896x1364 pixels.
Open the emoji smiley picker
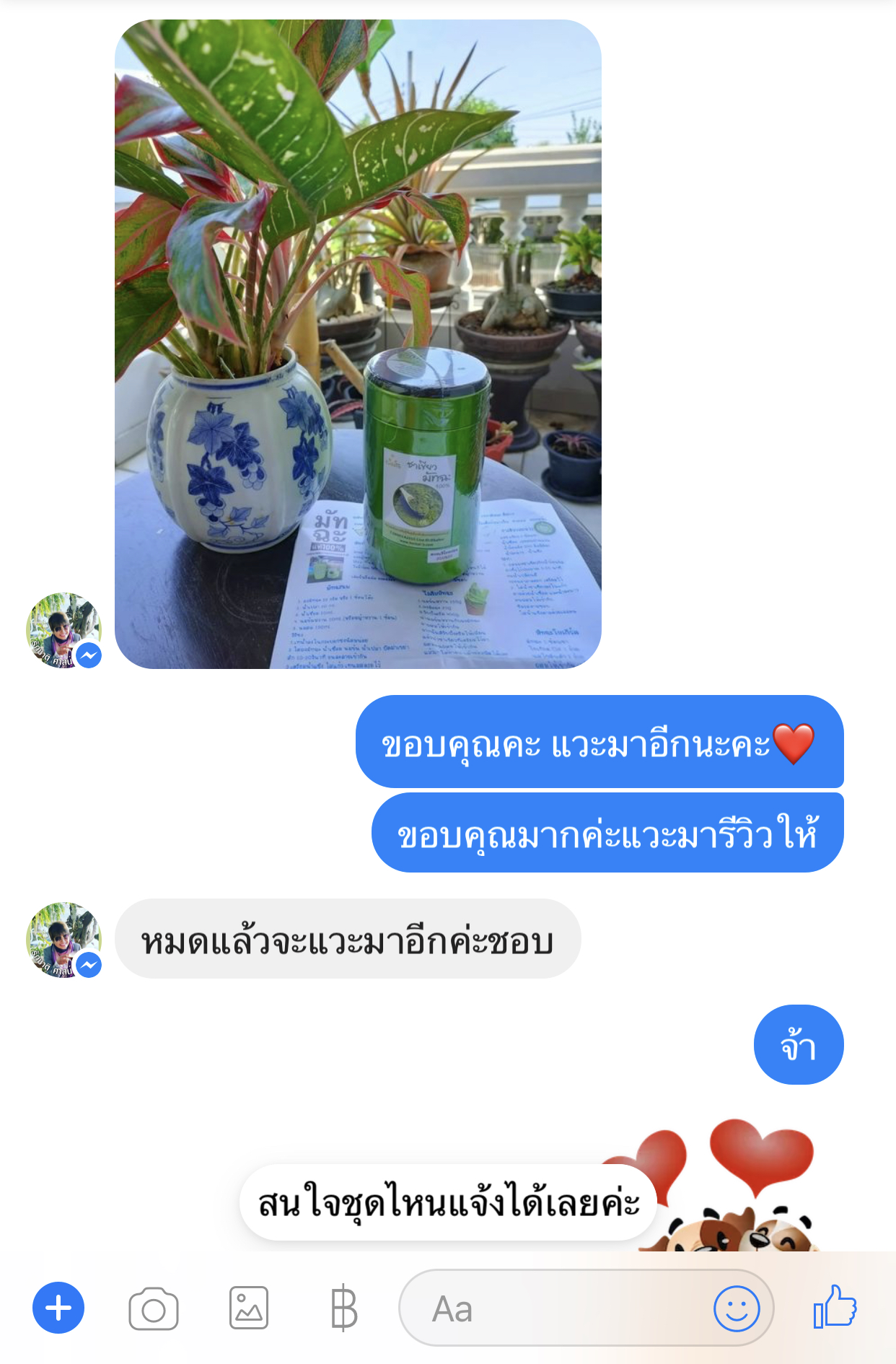[x=737, y=1308]
